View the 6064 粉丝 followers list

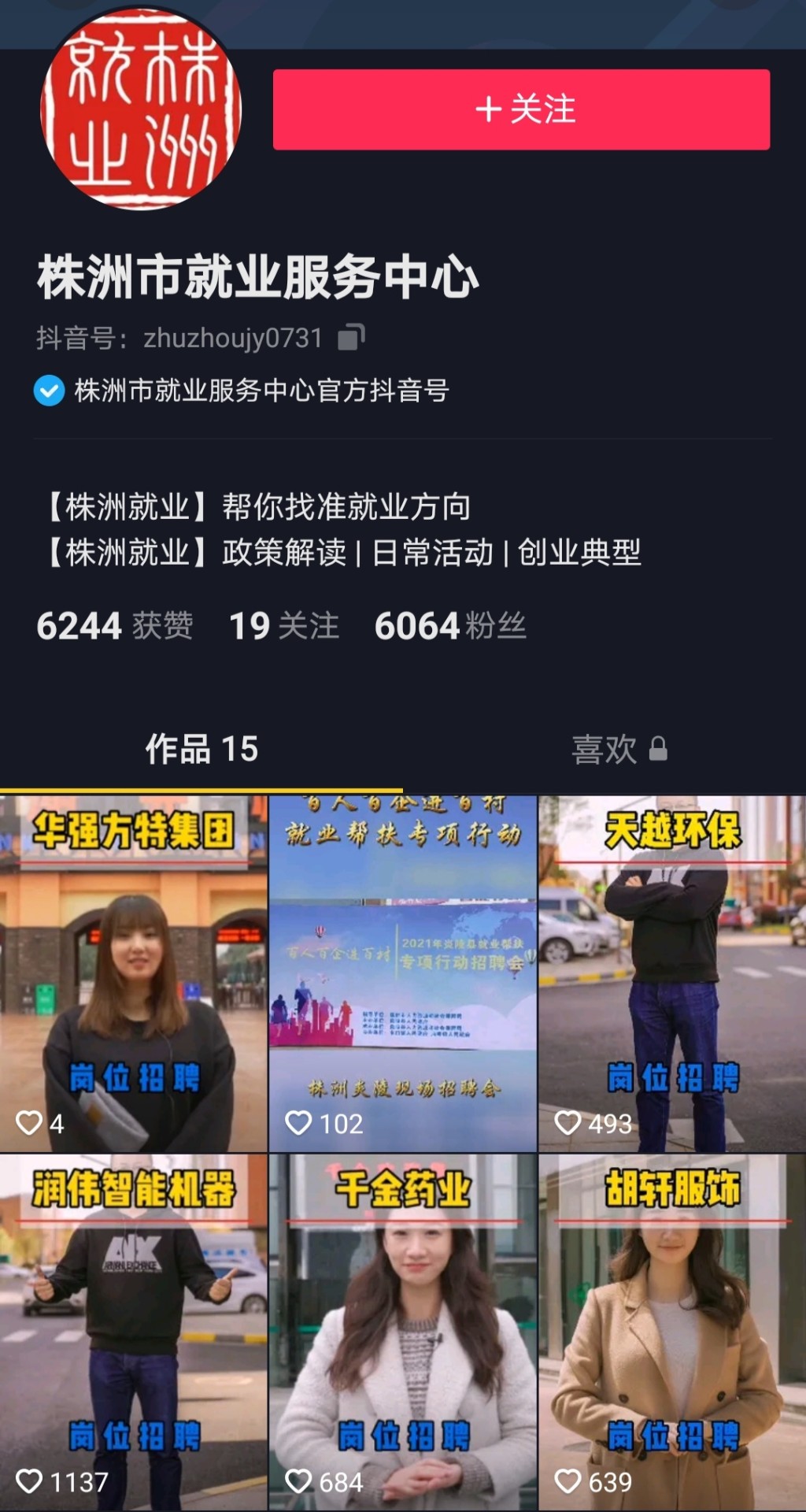450,626
